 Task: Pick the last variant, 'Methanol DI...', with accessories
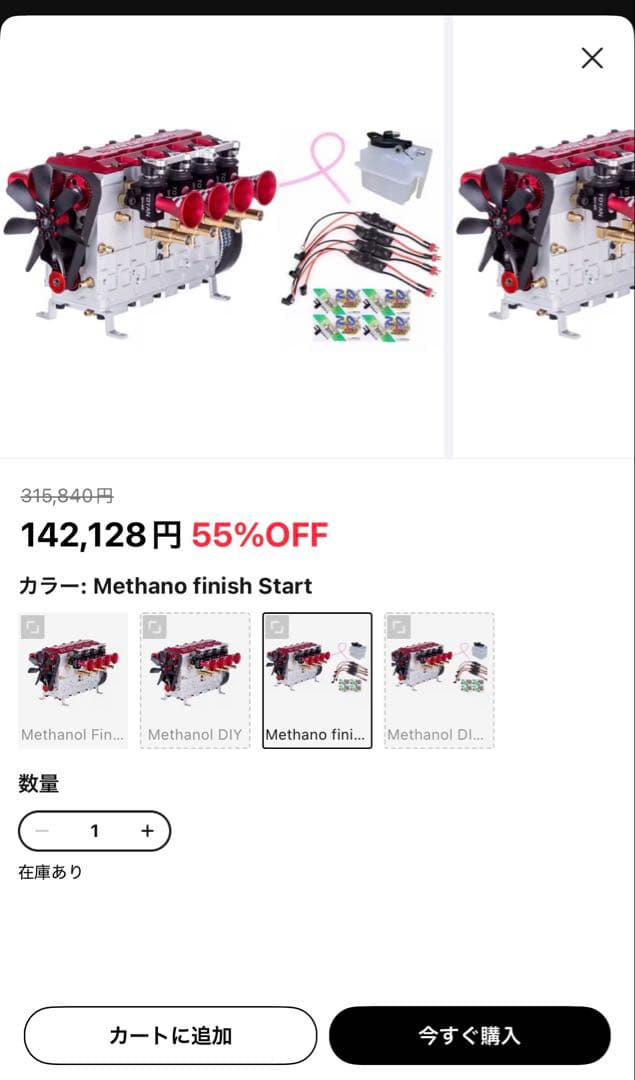[x=439, y=680]
